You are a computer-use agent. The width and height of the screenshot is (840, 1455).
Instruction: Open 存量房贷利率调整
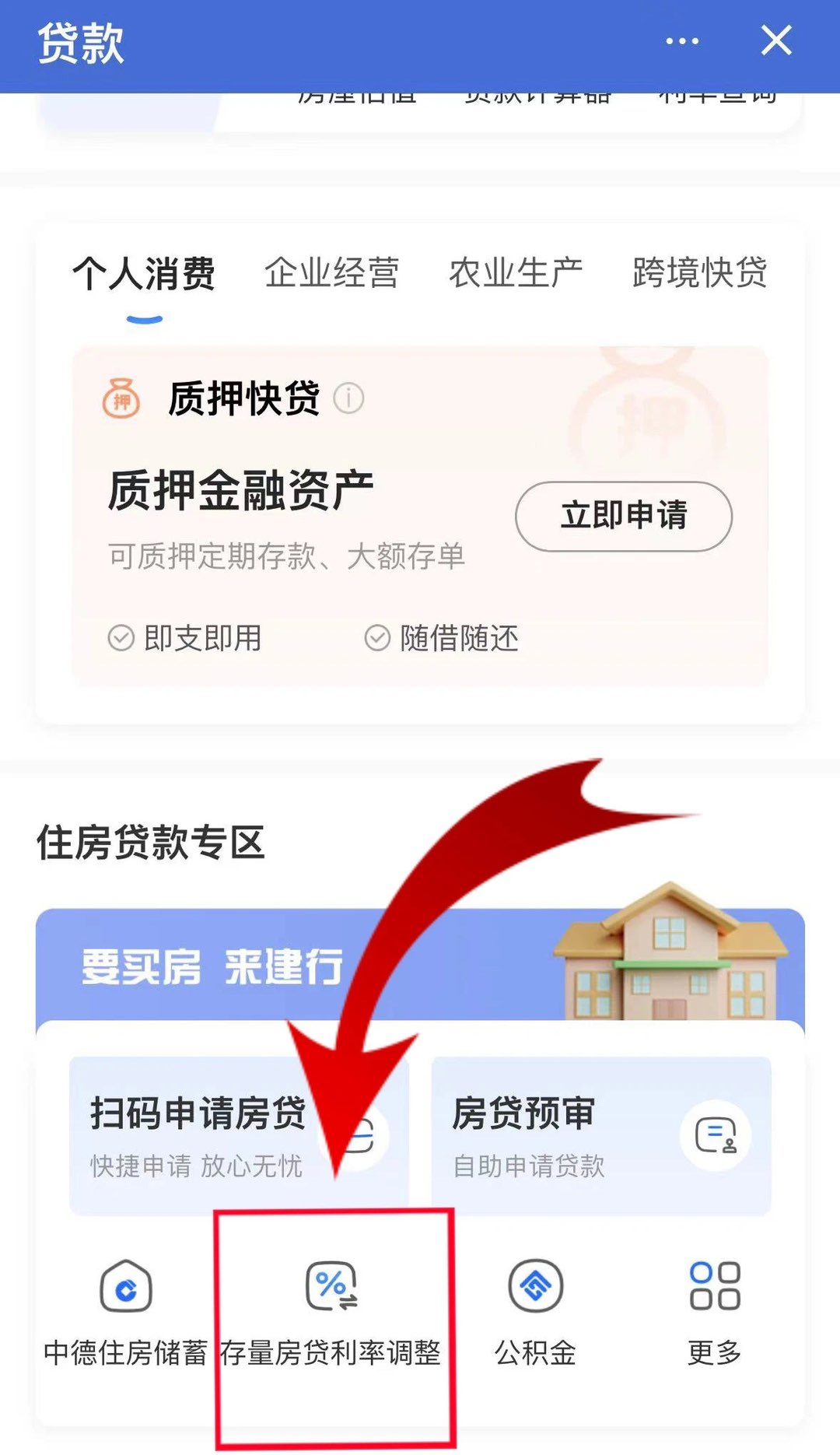331,1311
